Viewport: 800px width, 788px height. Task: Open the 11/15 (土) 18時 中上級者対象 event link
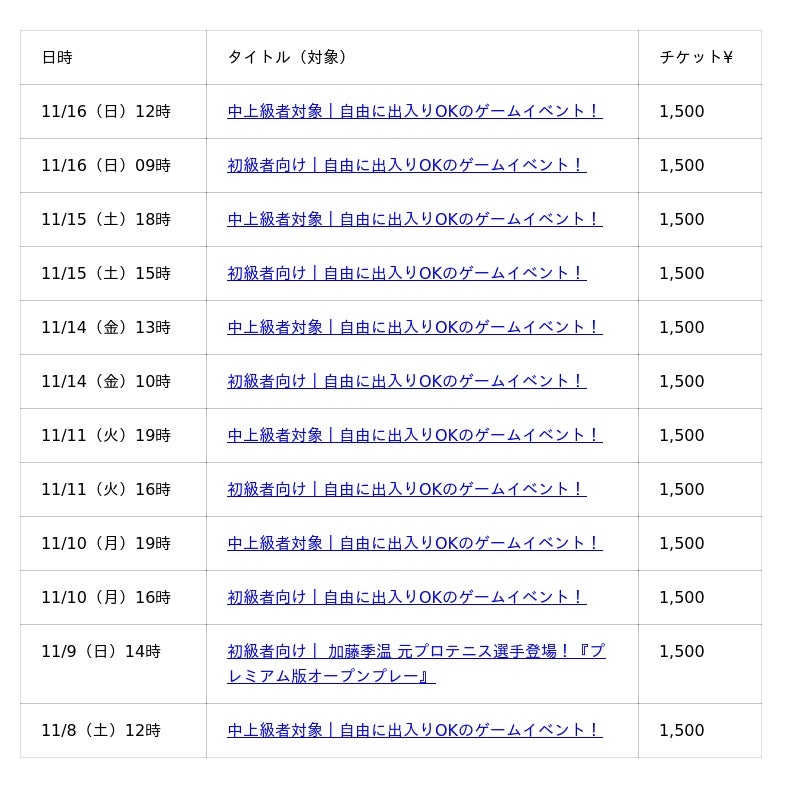click(414, 219)
